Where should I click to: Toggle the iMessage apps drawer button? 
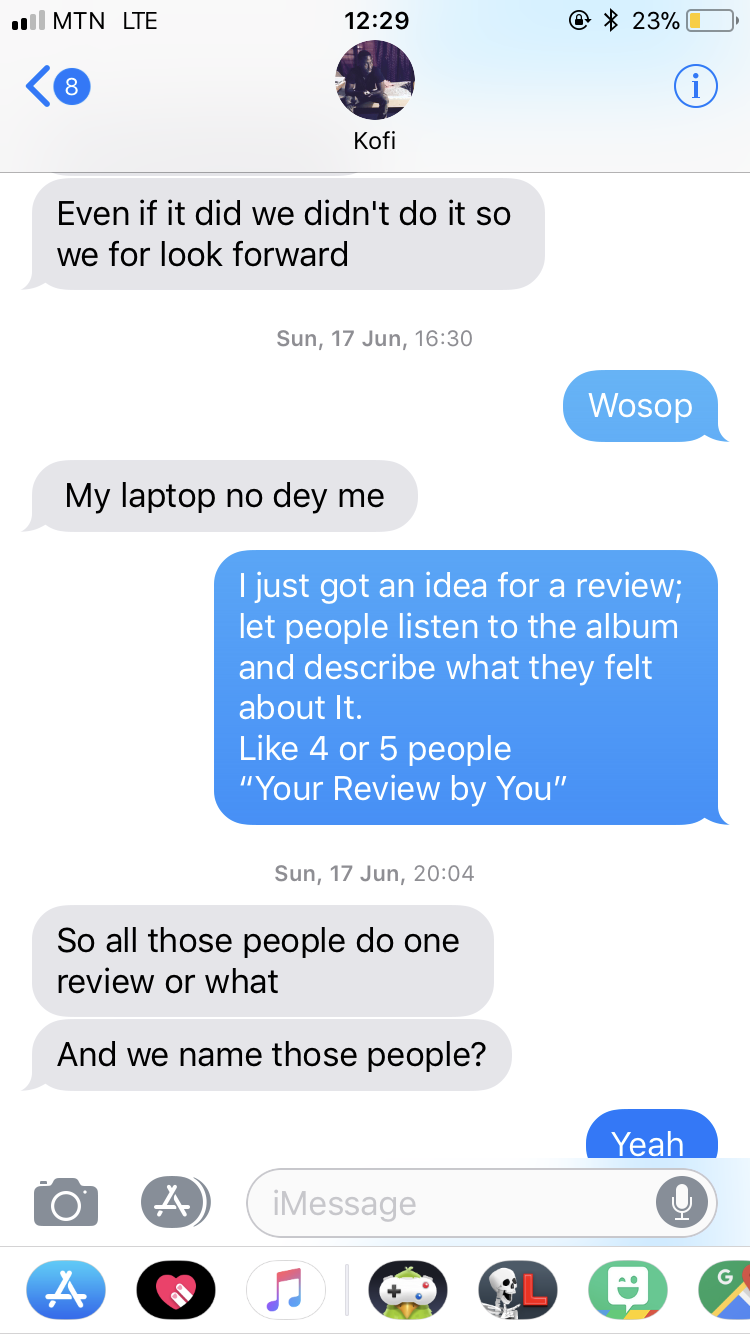point(175,1202)
